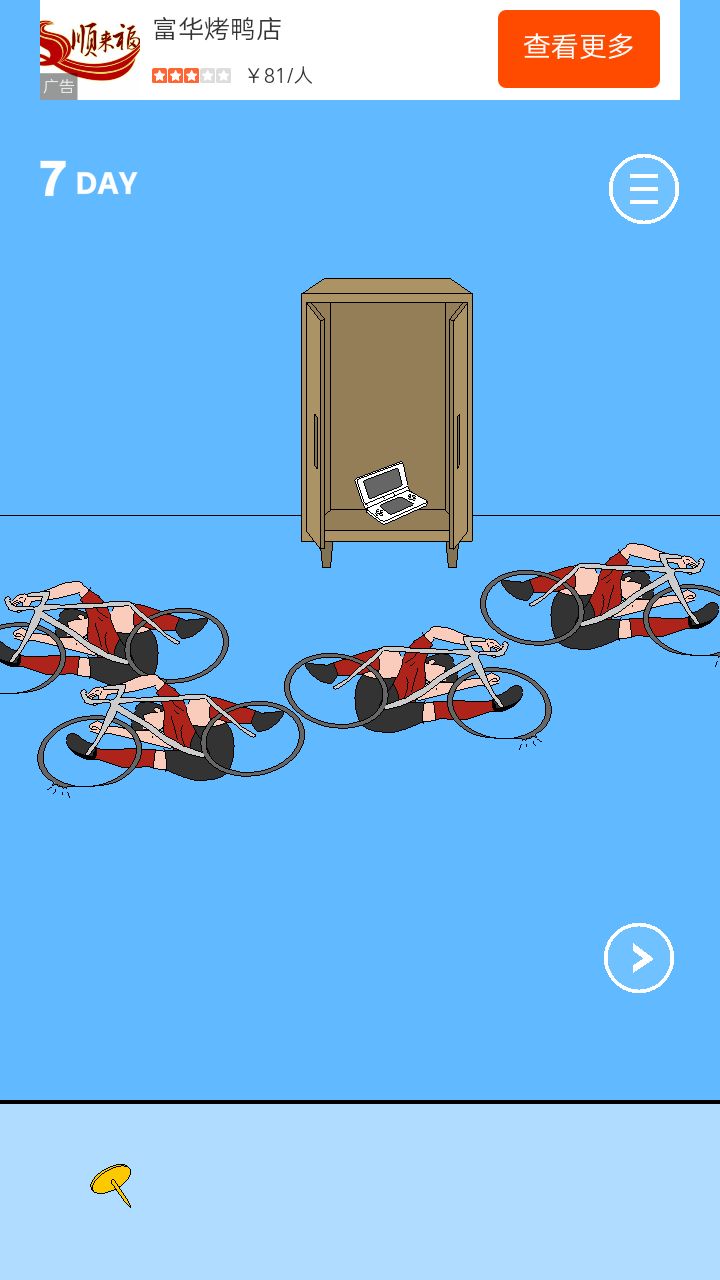720x1280 pixels.
Task: Rate with the three-star rating control
Action: click(x=190, y=74)
